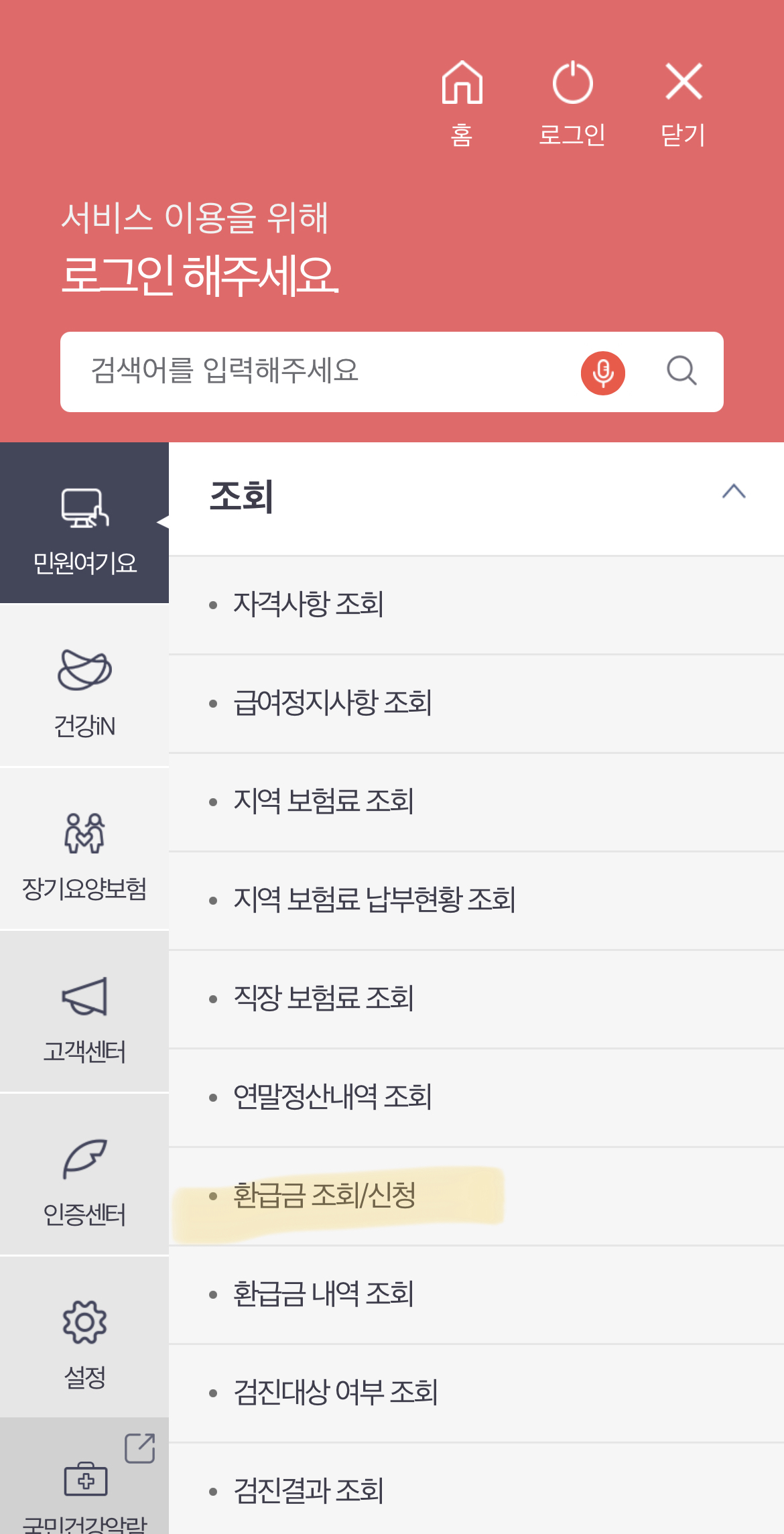Open 지역 보험료 납부현황 조회

tap(476, 901)
